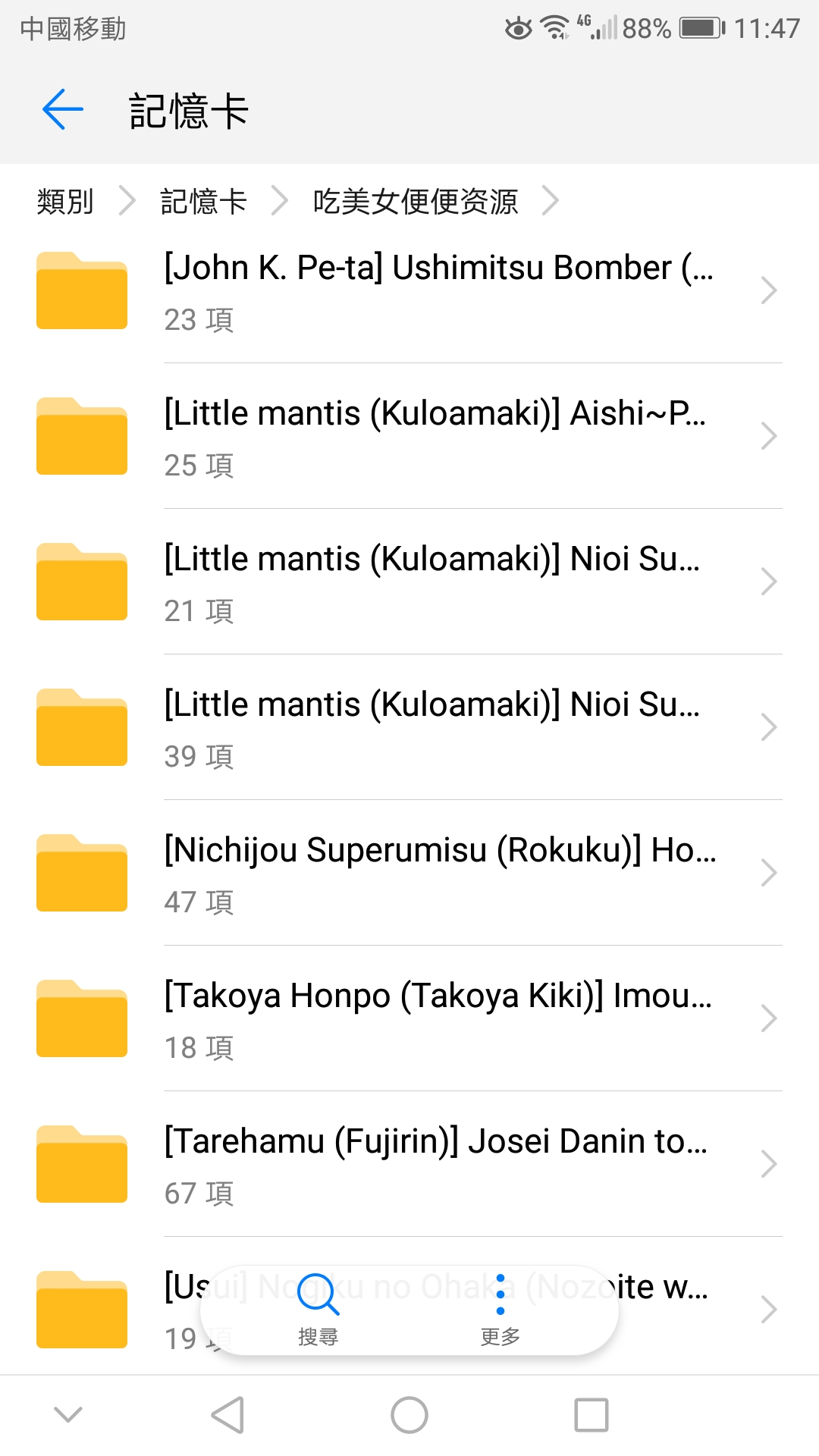
Task: Select the folder icon for Takoya Honpo
Action: 80,1018
